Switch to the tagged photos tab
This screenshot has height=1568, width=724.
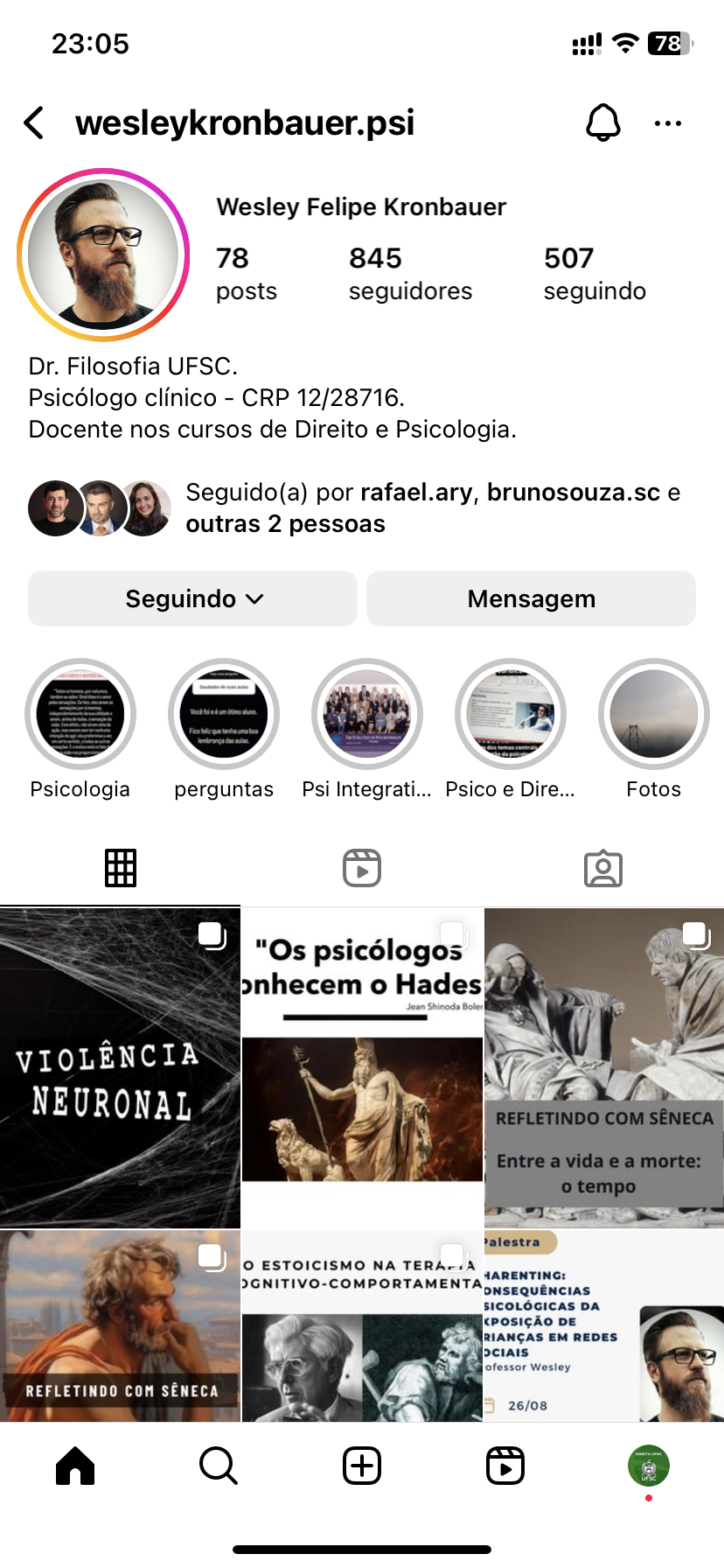coord(603,868)
